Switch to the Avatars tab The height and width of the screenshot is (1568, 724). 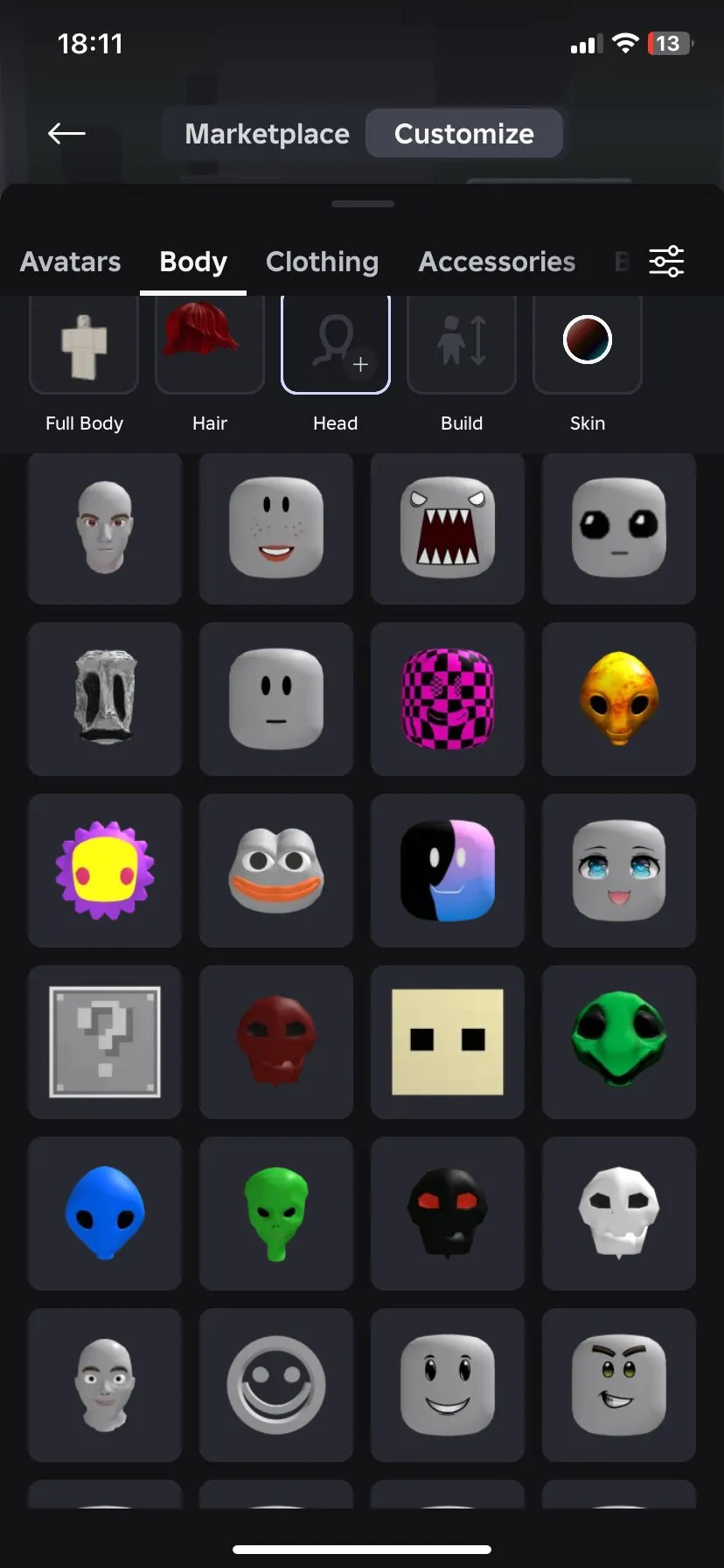[x=71, y=261]
